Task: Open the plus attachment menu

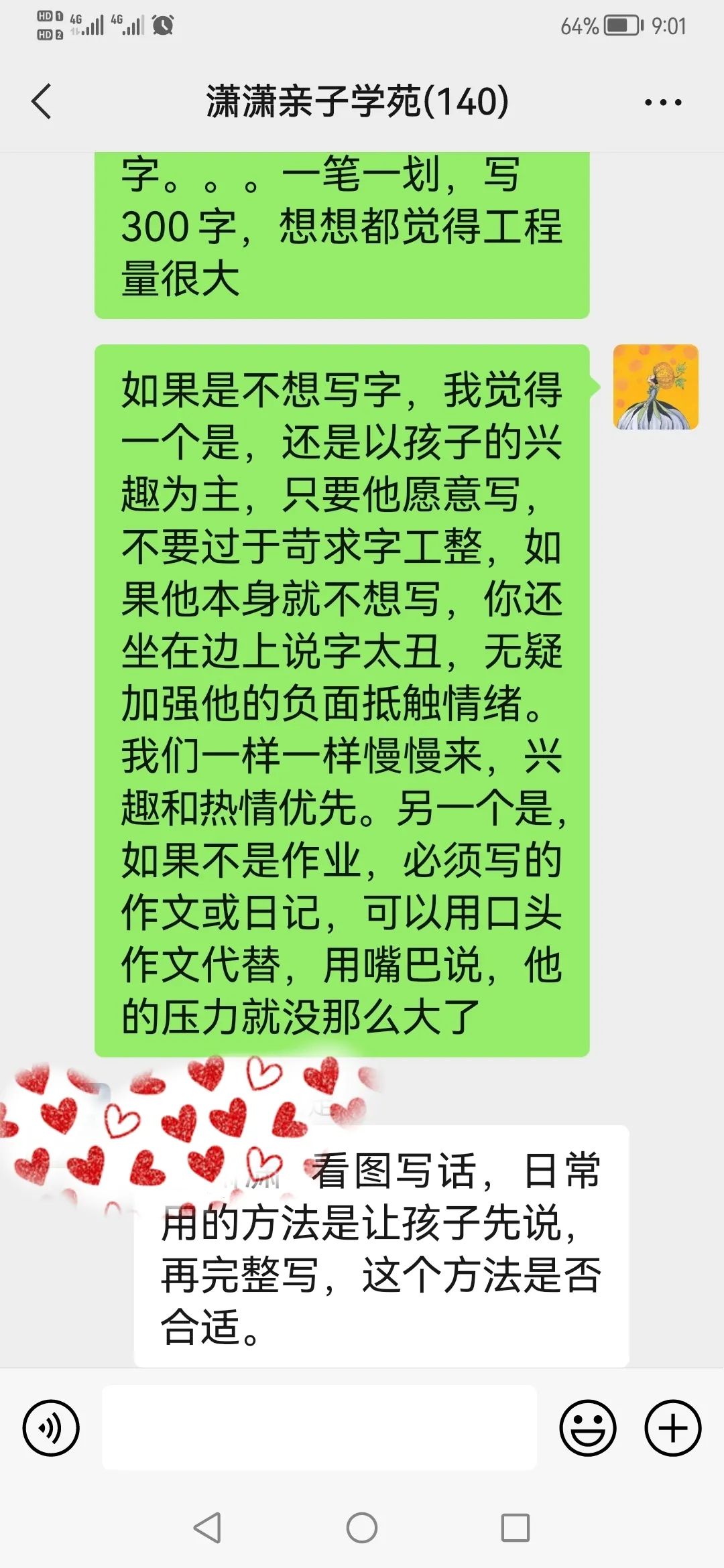Action: [672, 1428]
